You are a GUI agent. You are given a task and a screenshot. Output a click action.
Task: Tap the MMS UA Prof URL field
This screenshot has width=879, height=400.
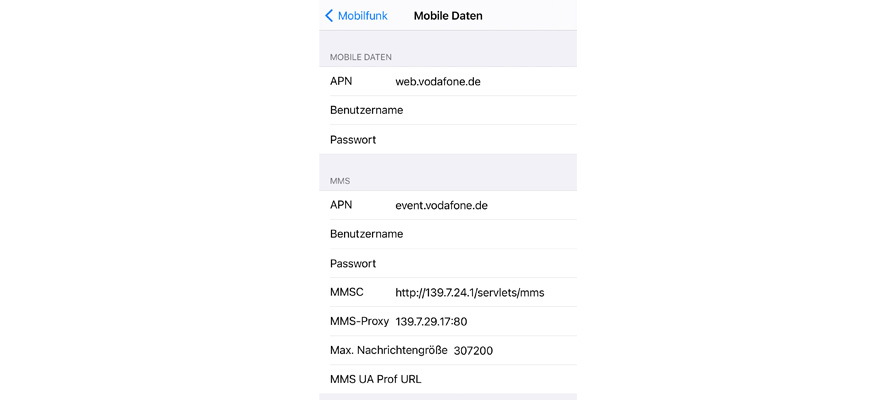[x=490, y=380]
